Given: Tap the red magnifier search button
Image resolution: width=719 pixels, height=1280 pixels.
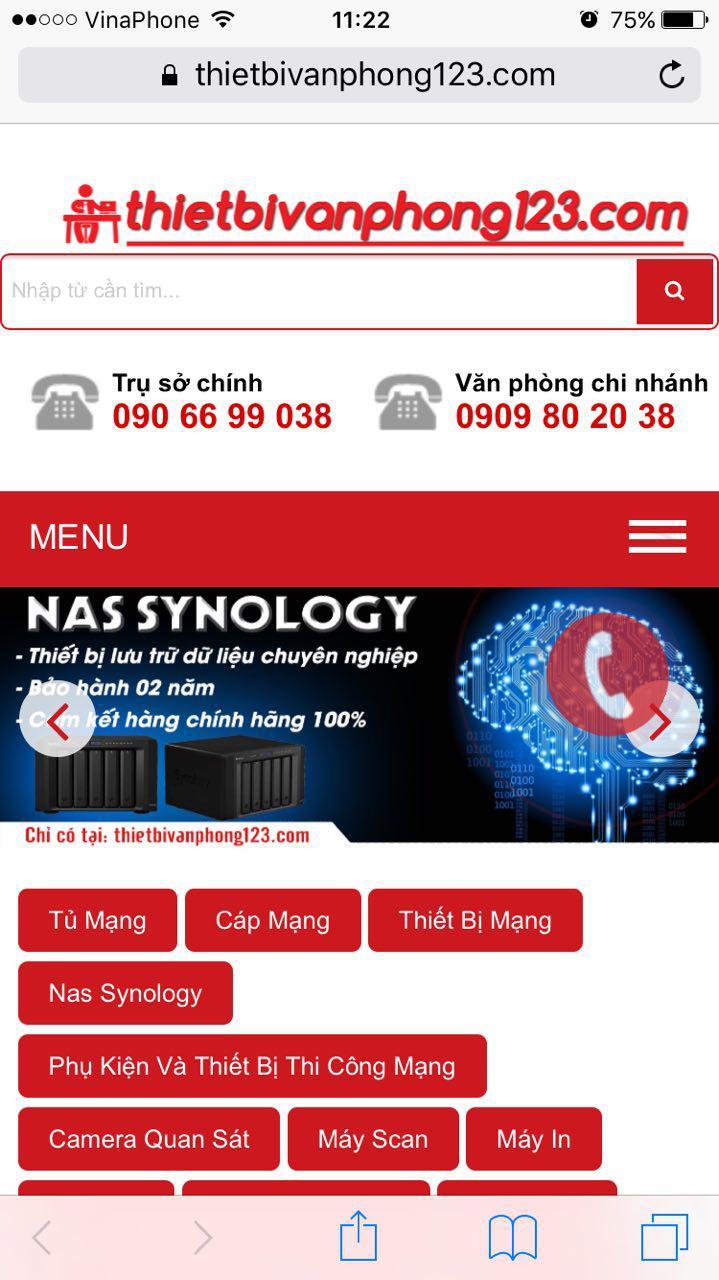Looking at the screenshot, I should 675,291.
